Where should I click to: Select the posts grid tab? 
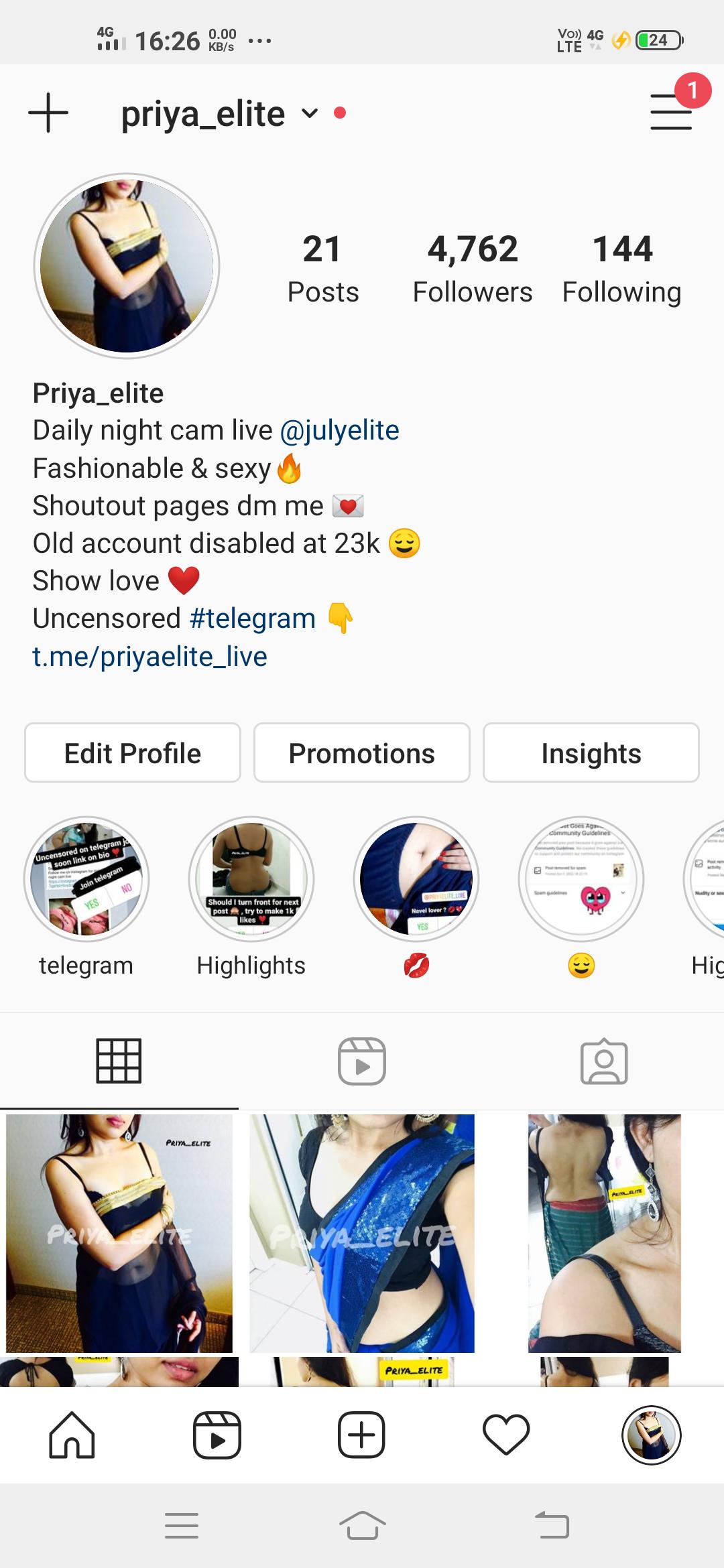click(x=119, y=1061)
